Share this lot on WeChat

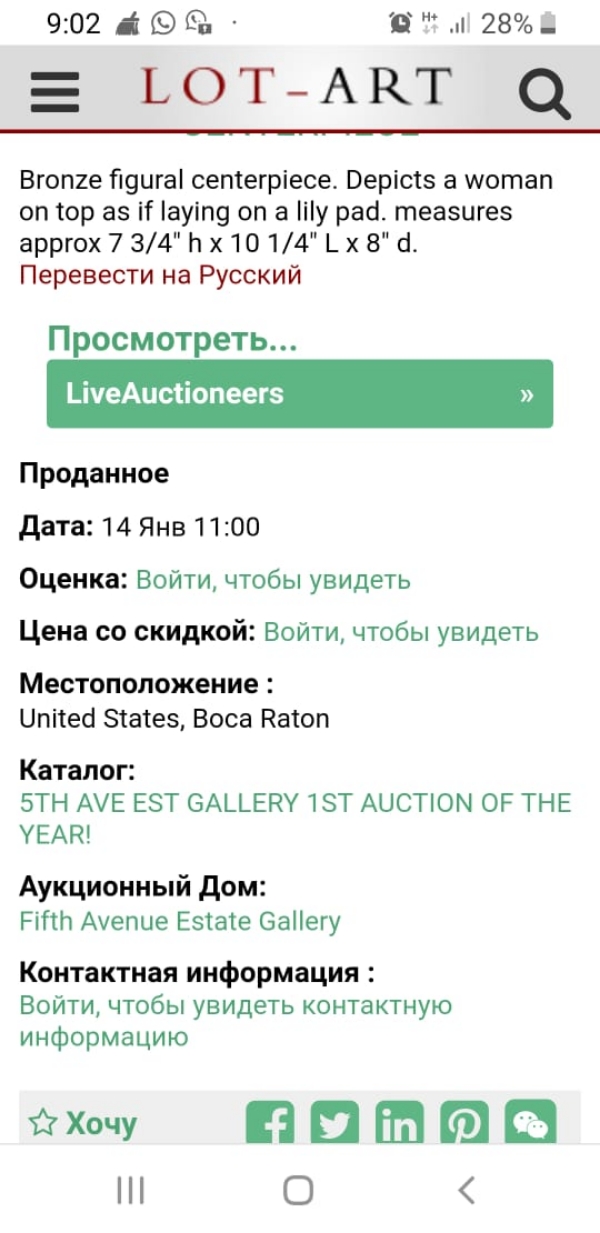[529, 1124]
